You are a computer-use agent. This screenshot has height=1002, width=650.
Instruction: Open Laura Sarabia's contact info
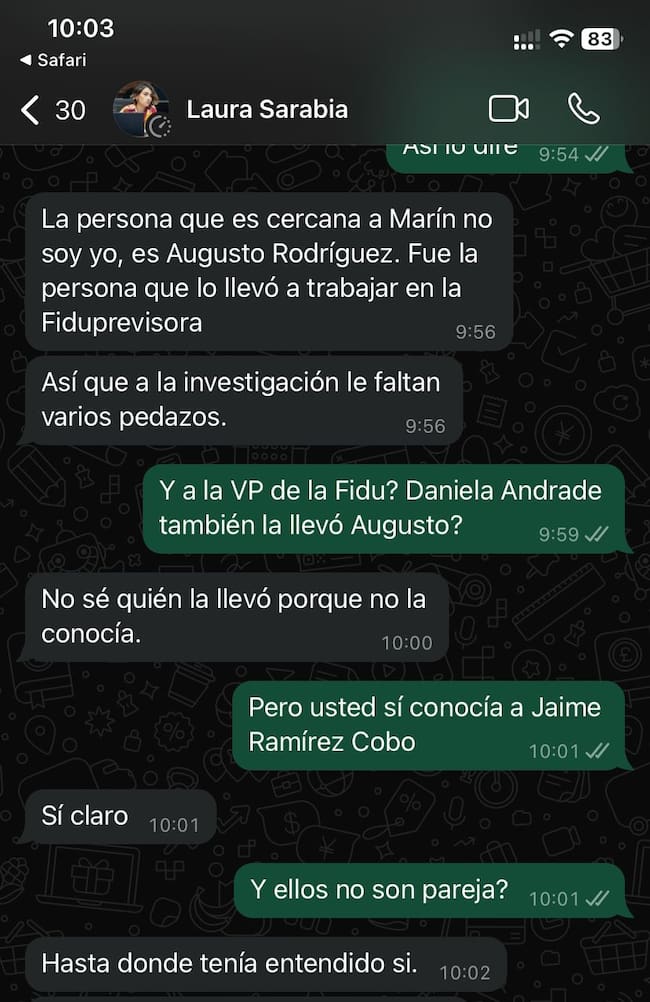267,109
